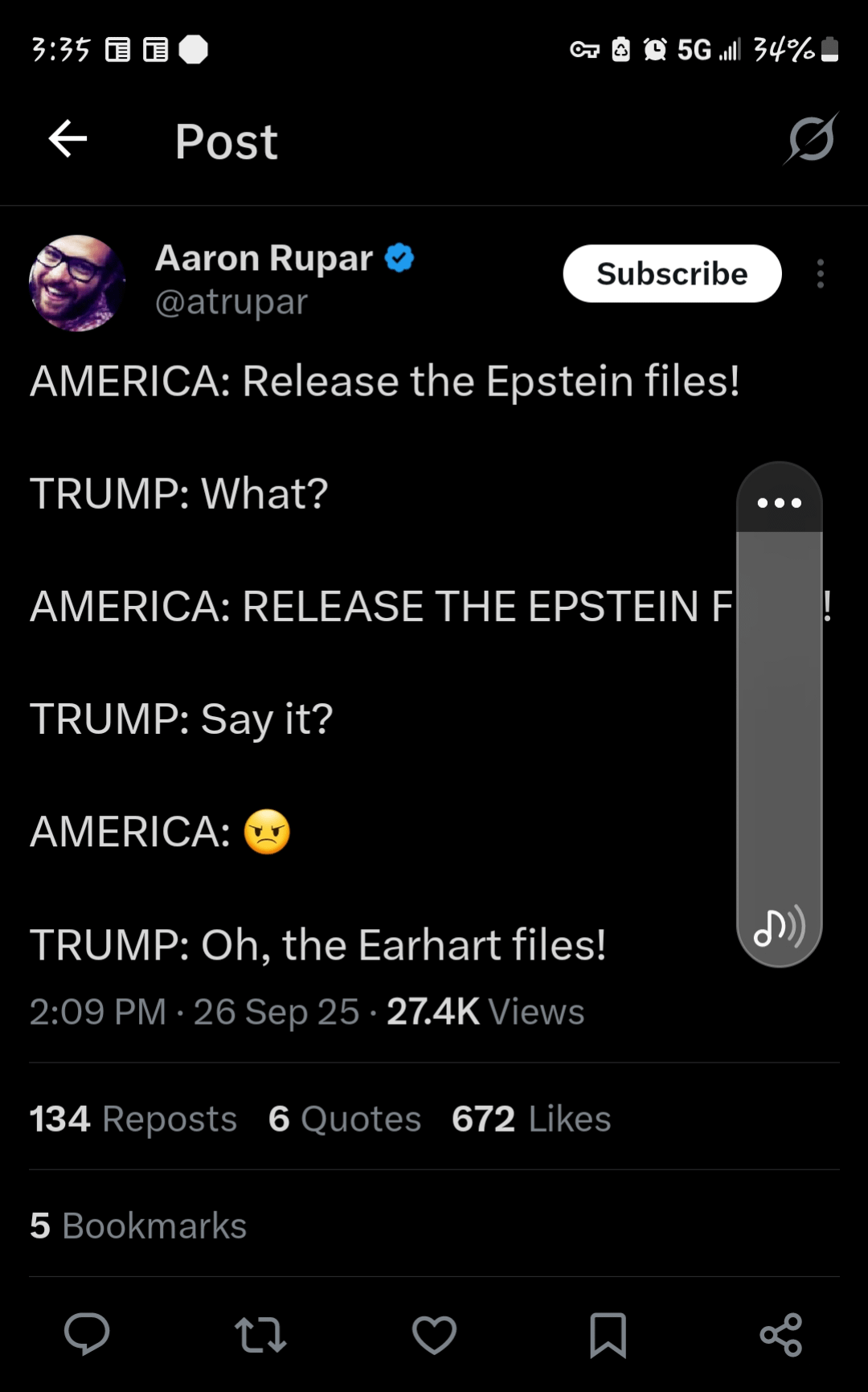Bookmark this post
The height and width of the screenshot is (1392, 868).
pyautogui.click(x=608, y=1335)
